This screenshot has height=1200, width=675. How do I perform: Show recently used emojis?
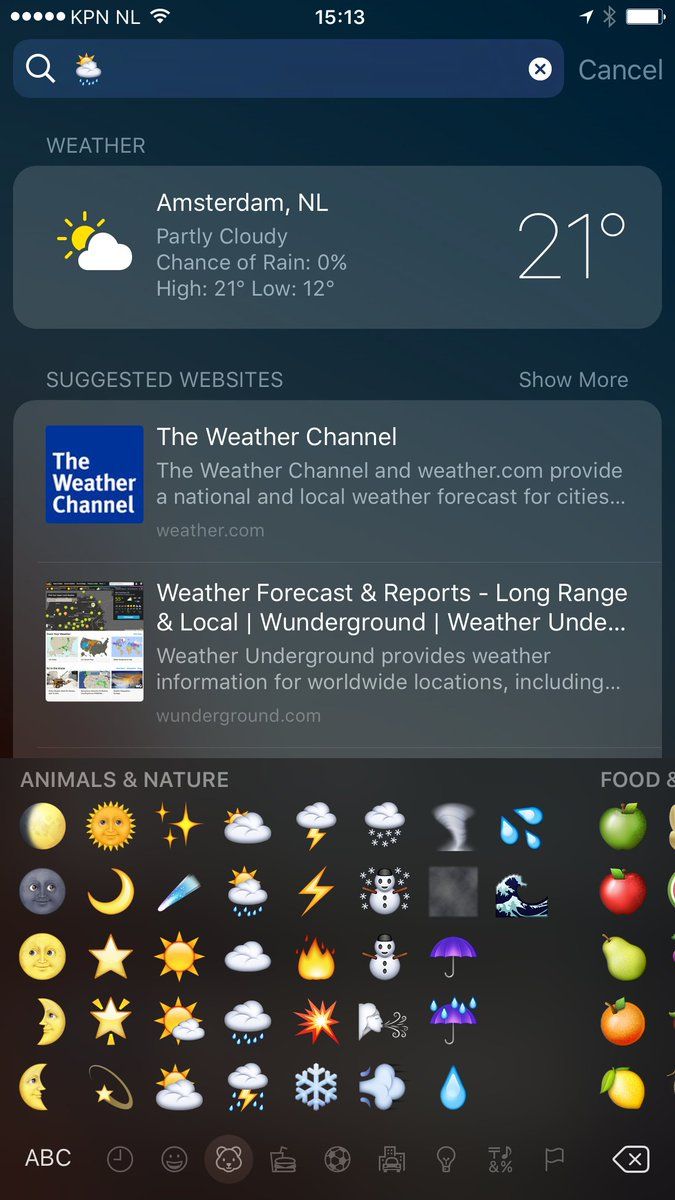coord(120,1159)
